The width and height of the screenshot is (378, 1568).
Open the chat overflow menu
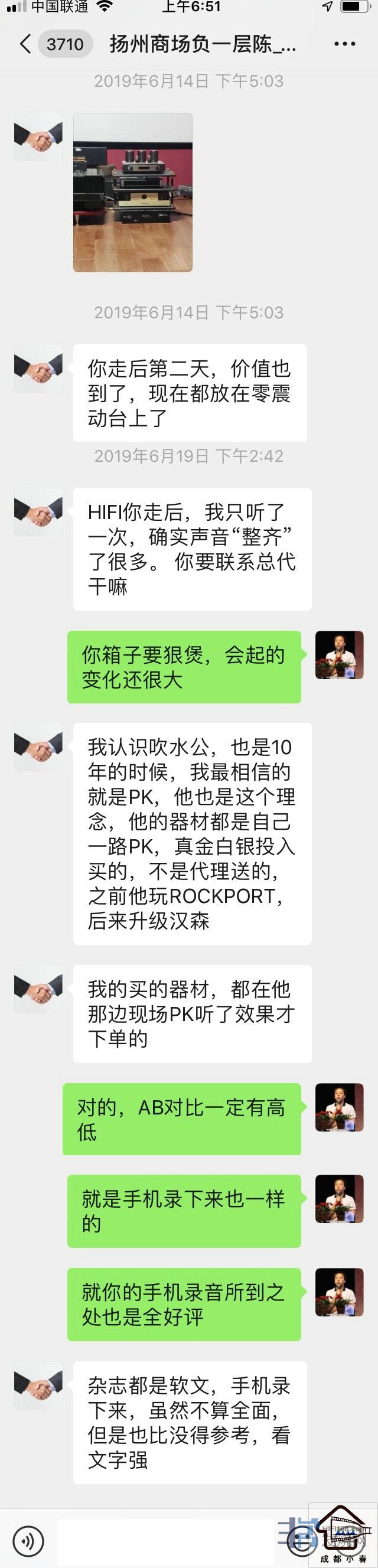point(344,44)
